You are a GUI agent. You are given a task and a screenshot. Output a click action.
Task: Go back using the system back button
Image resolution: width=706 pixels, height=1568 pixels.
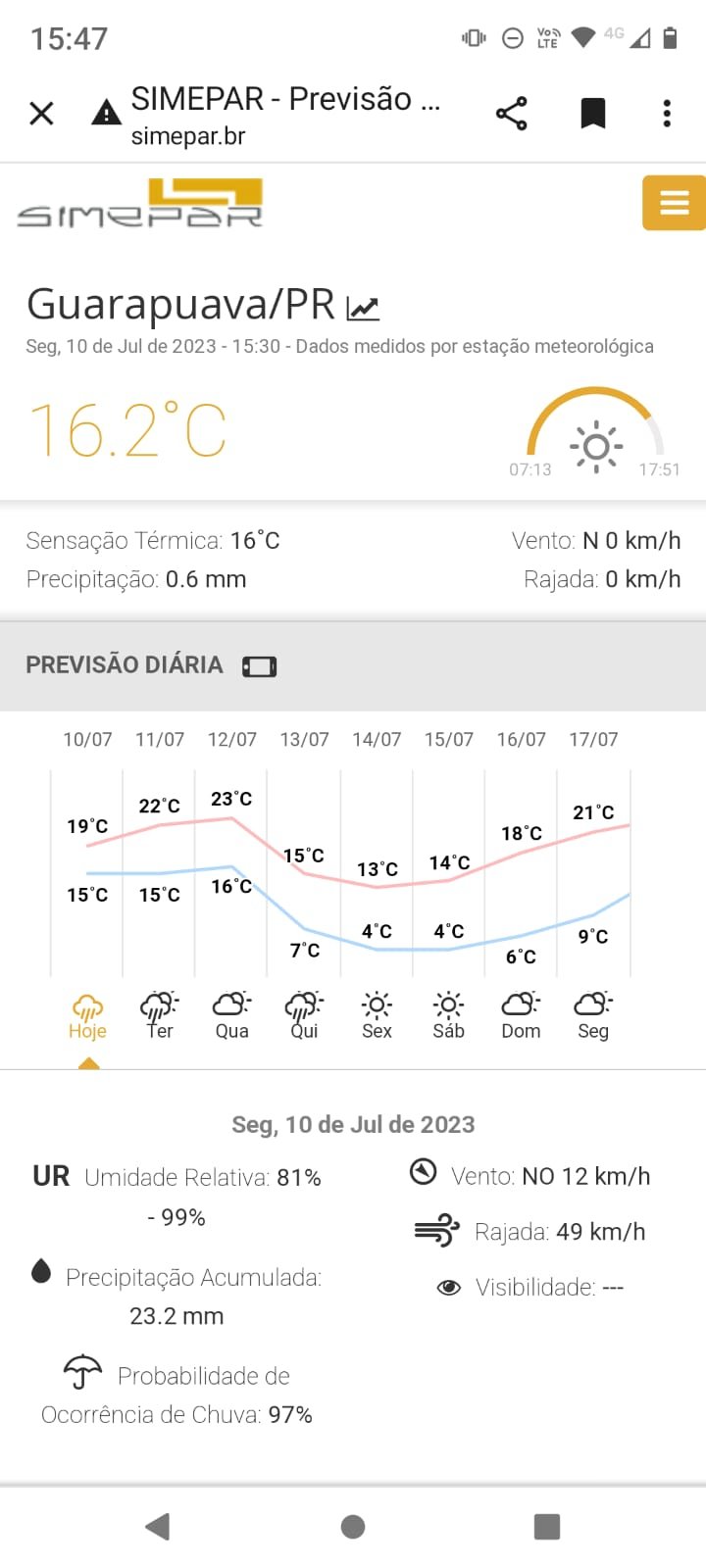tap(158, 1526)
